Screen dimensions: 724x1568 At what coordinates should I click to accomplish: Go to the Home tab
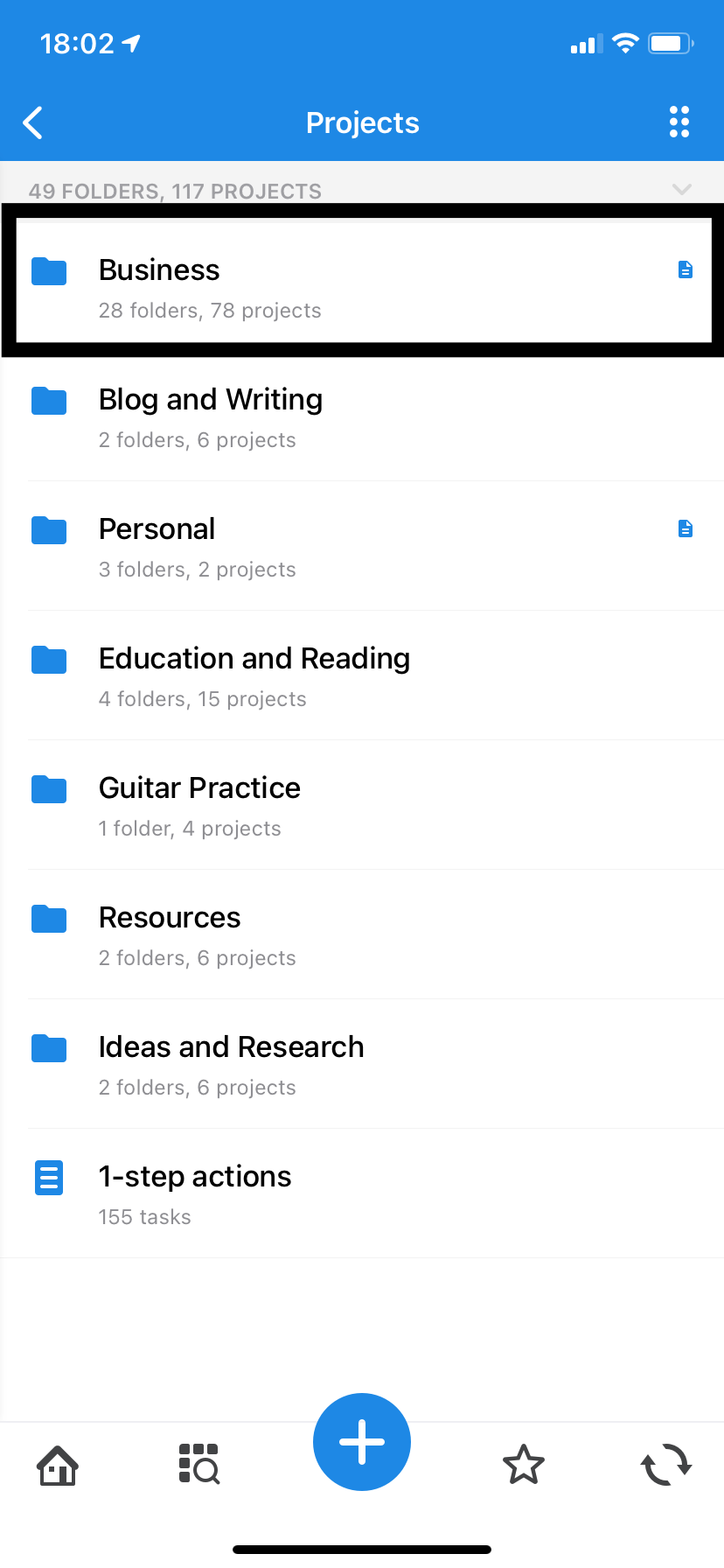pos(58,1465)
